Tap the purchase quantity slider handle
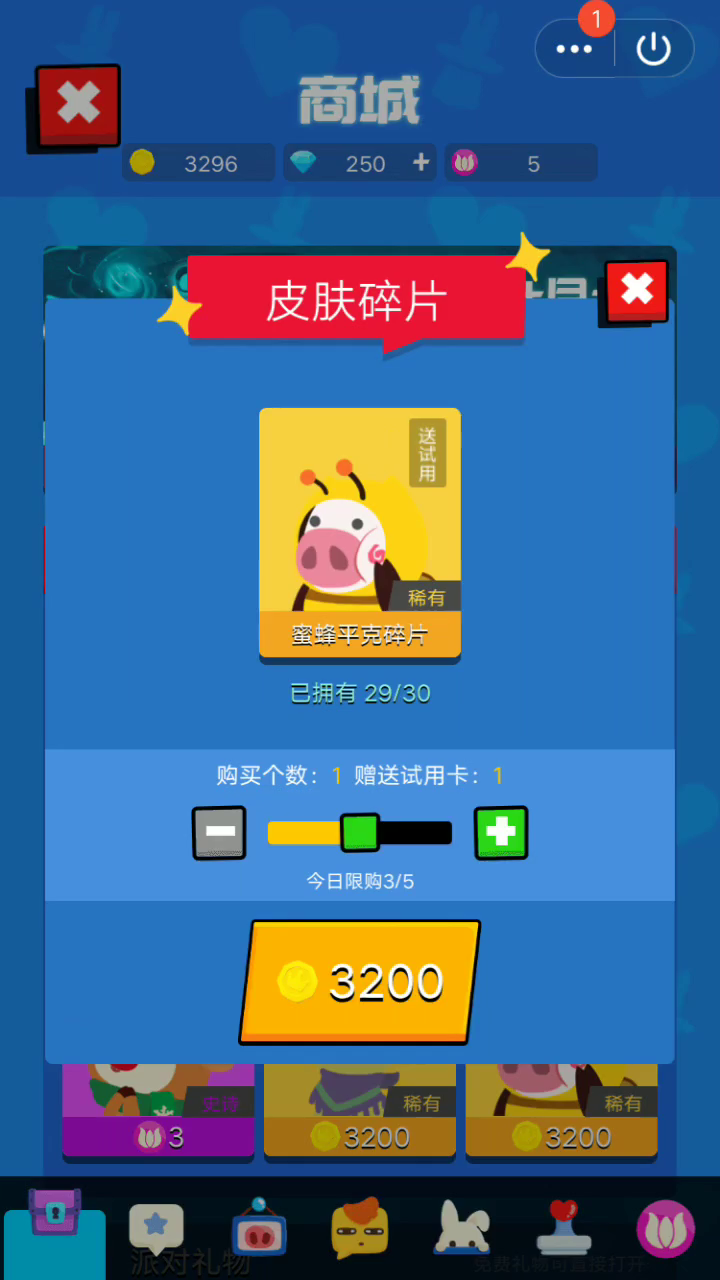 359,832
